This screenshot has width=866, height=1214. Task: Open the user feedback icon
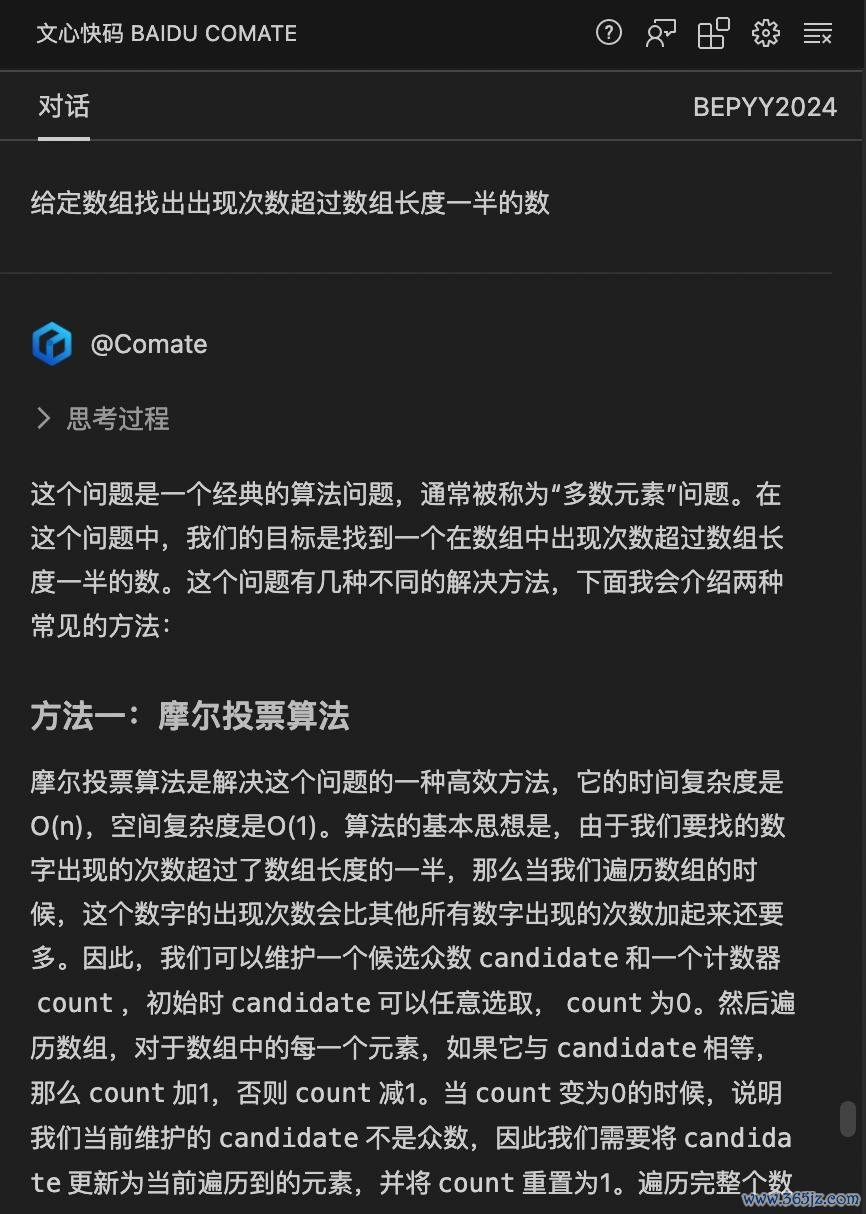[660, 34]
